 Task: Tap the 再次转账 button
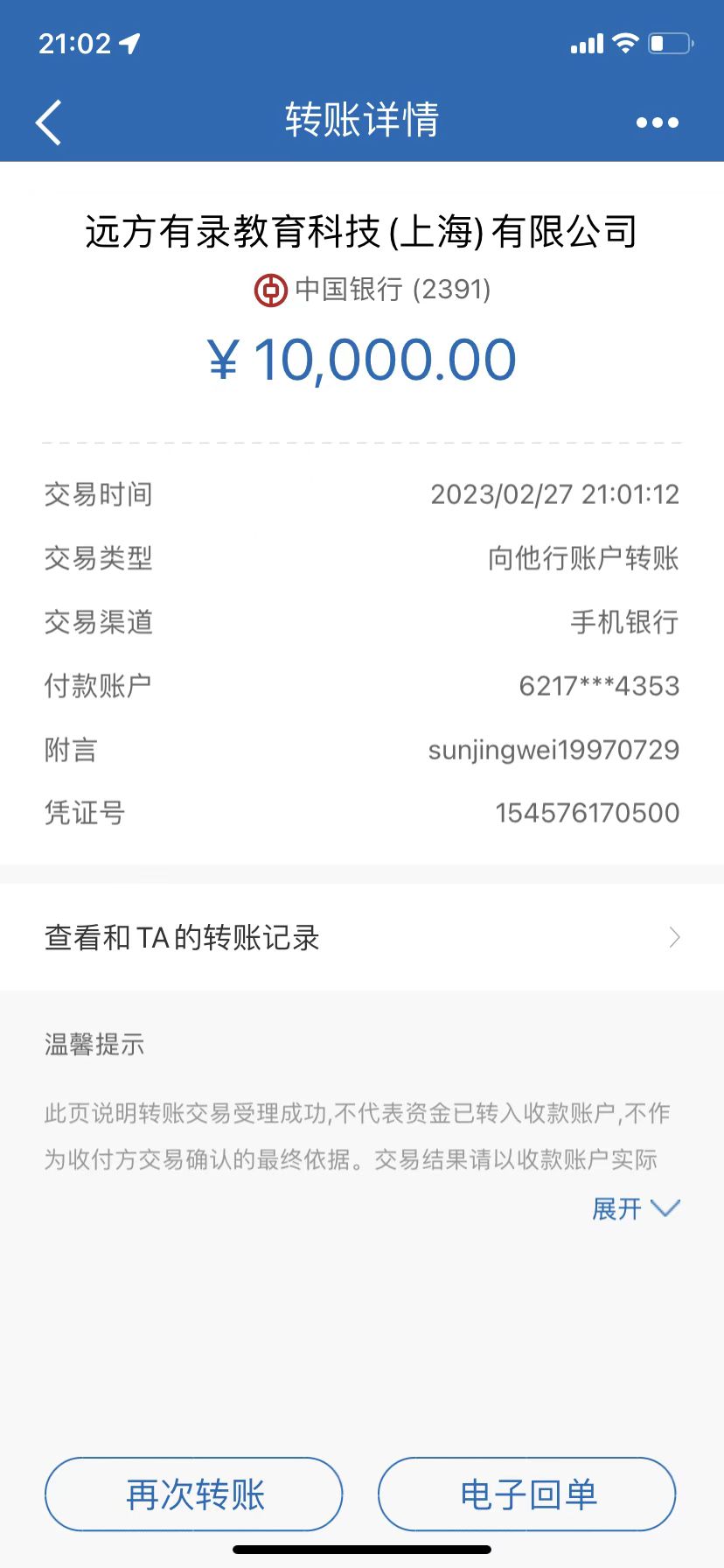pyautogui.click(x=194, y=1494)
